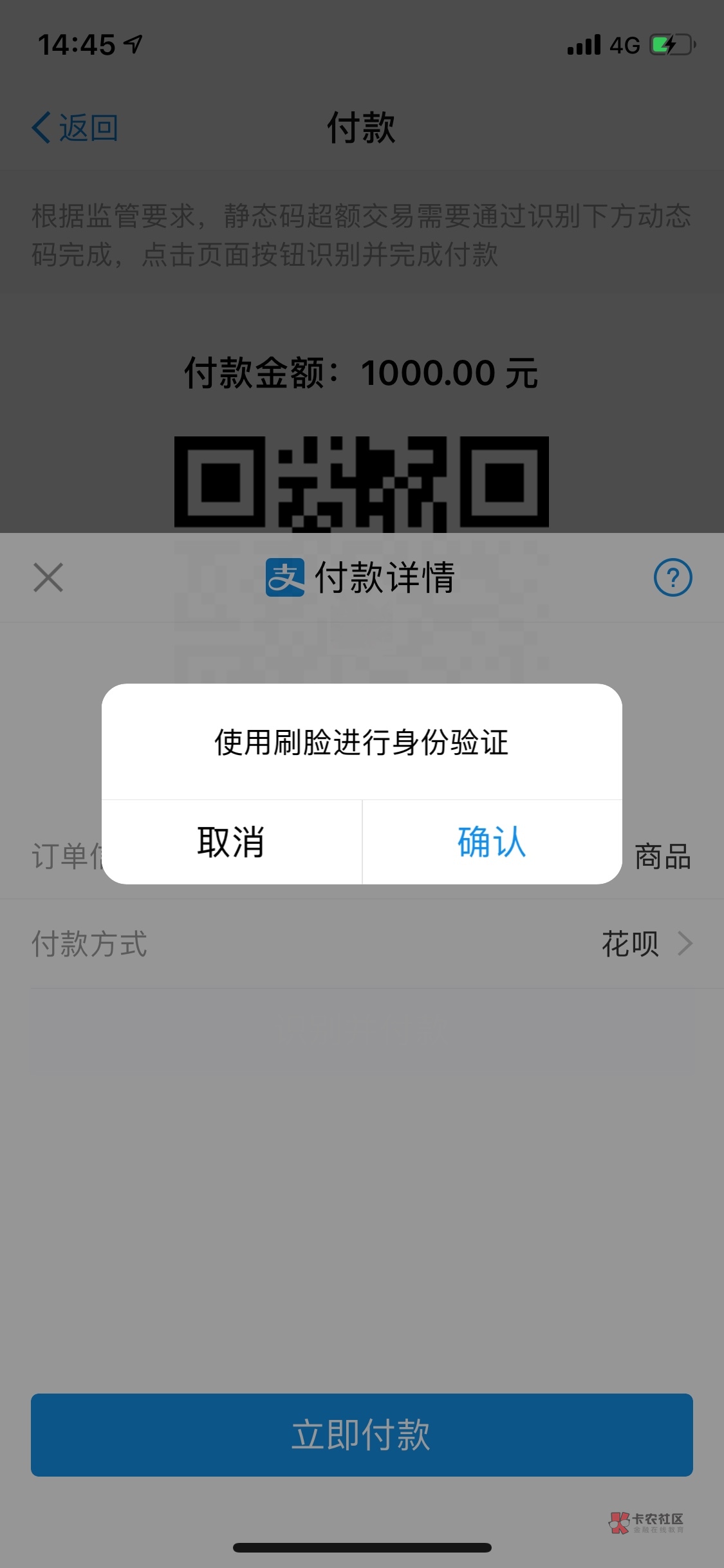Tap the 立即付款 button
Image resolution: width=724 pixels, height=1568 pixels.
pos(362,1435)
